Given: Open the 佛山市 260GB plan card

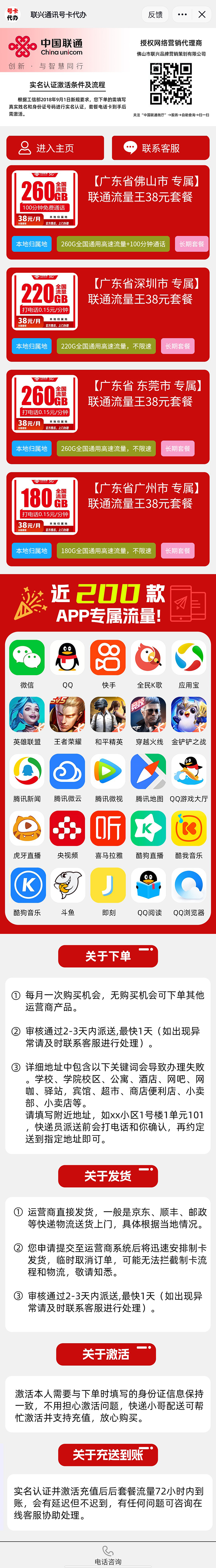Looking at the screenshot, I should pyautogui.click(x=108, y=209).
